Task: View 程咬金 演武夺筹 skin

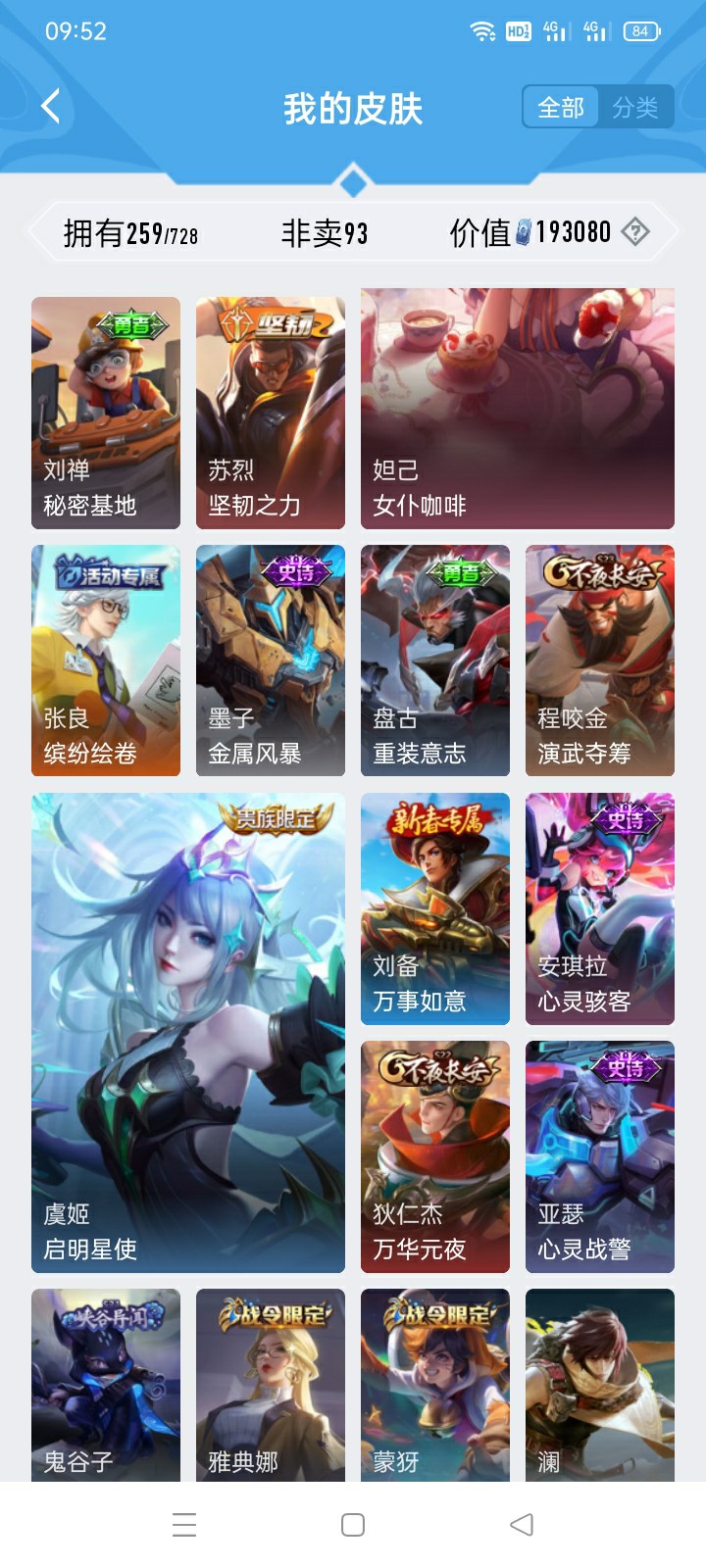Action: (x=600, y=661)
